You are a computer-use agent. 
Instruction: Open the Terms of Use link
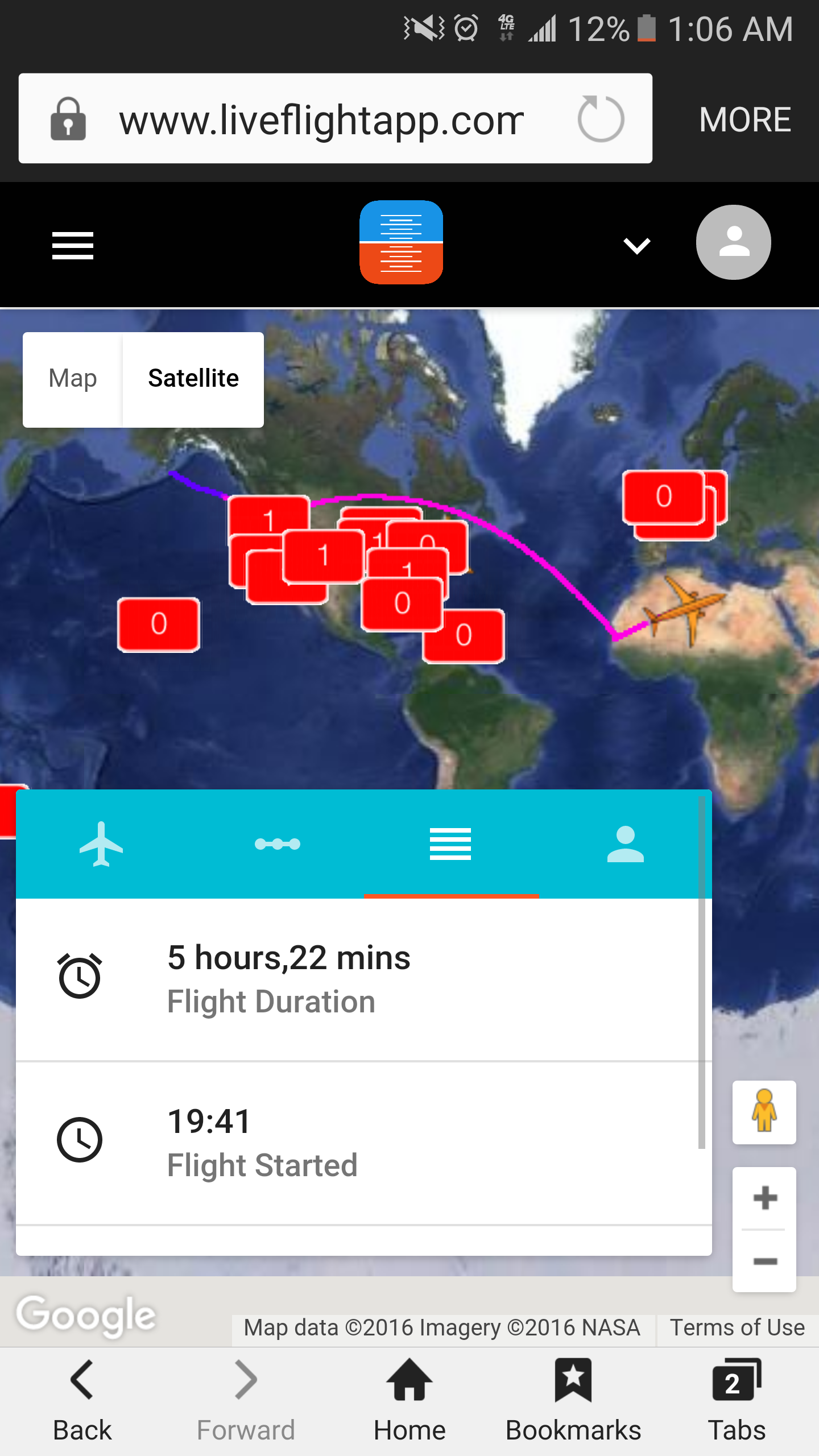coord(737,1327)
